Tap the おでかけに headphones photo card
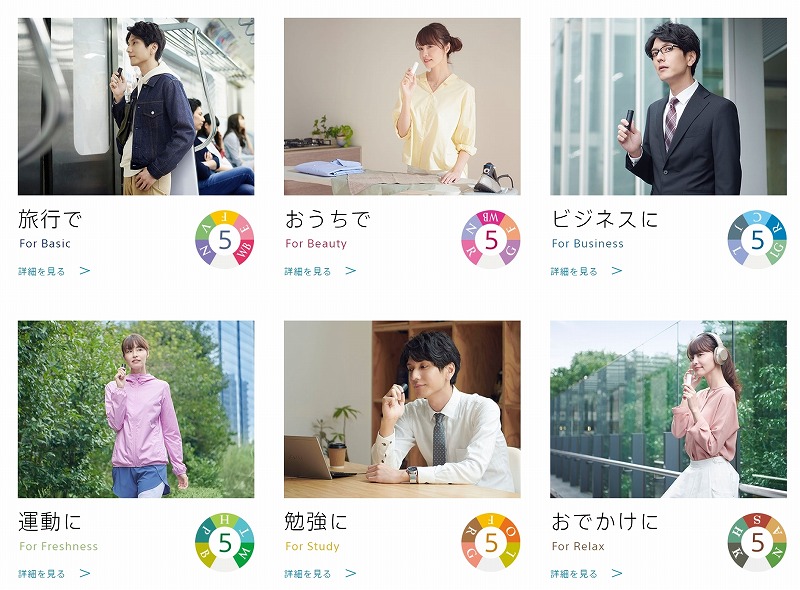 pyautogui.click(x=668, y=409)
